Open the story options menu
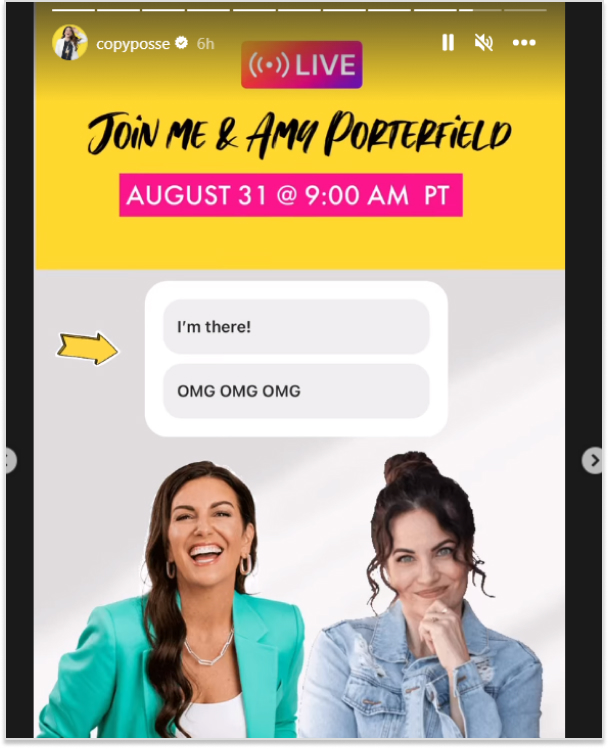 (x=524, y=43)
